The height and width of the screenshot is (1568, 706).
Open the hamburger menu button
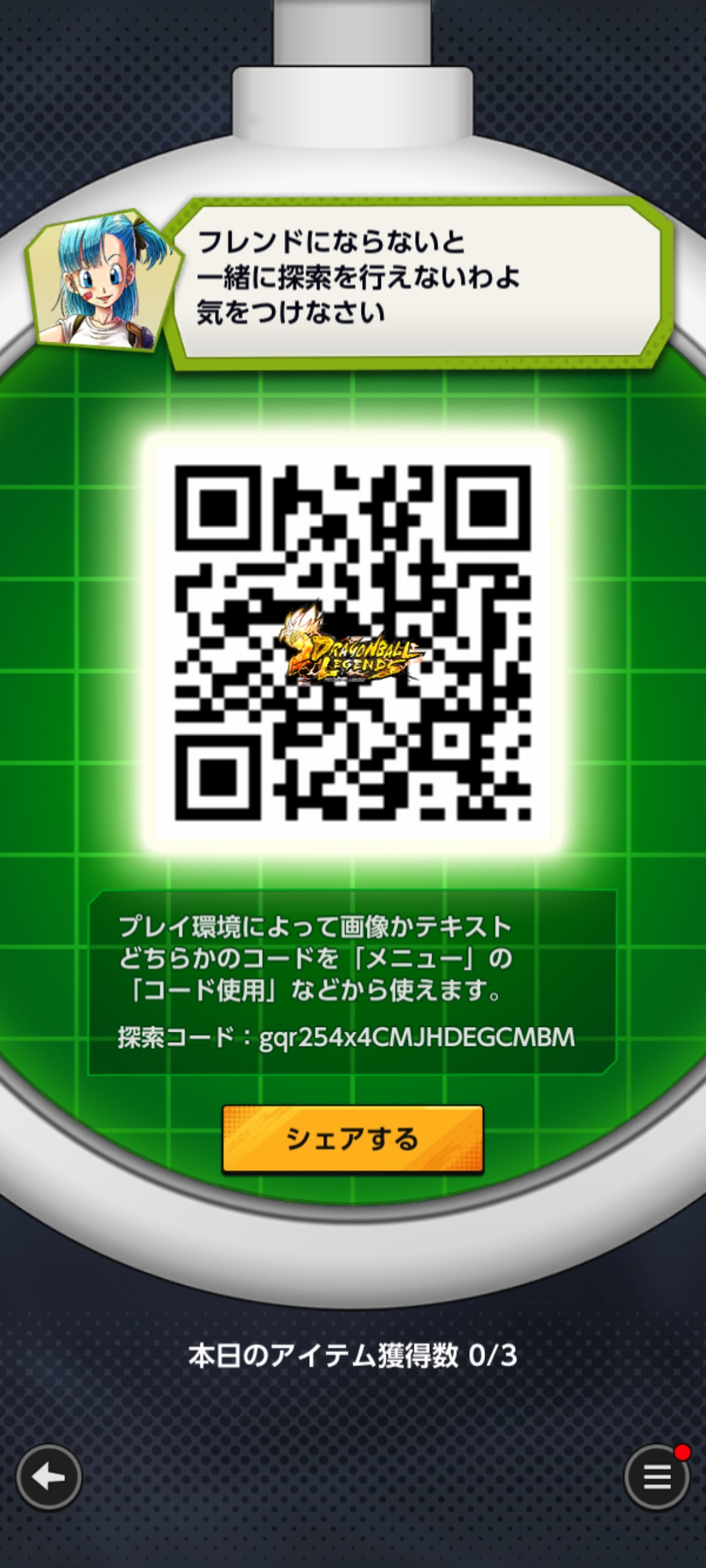(657, 1477)
